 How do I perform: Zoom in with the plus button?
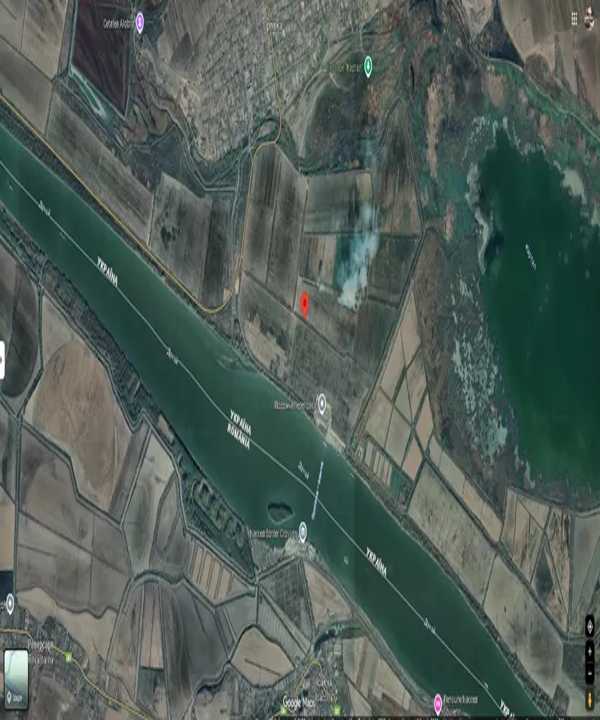589,651
